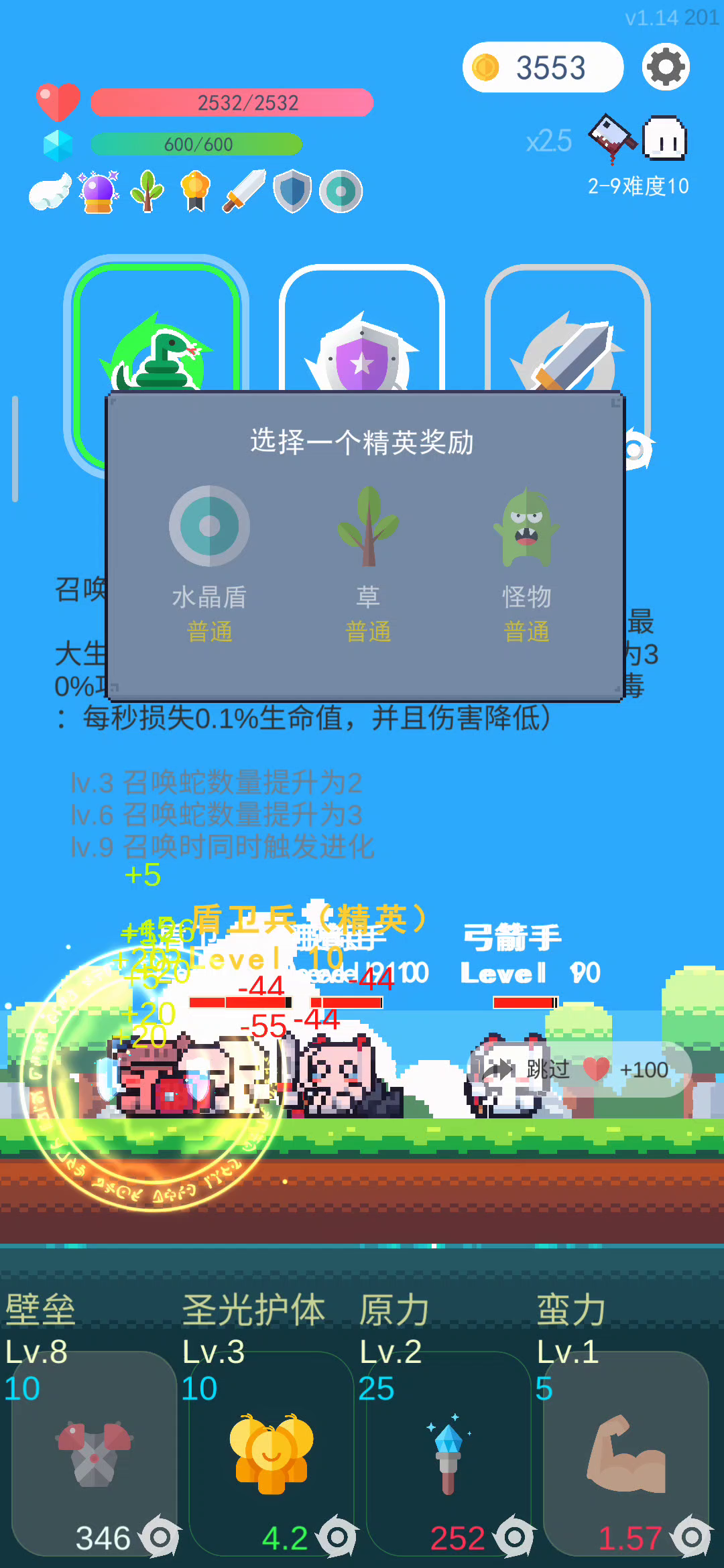Pick the 怪物 elite reward
This screenshot has width=724, height=1568.
pyautogui.click(x=527, y=563)
